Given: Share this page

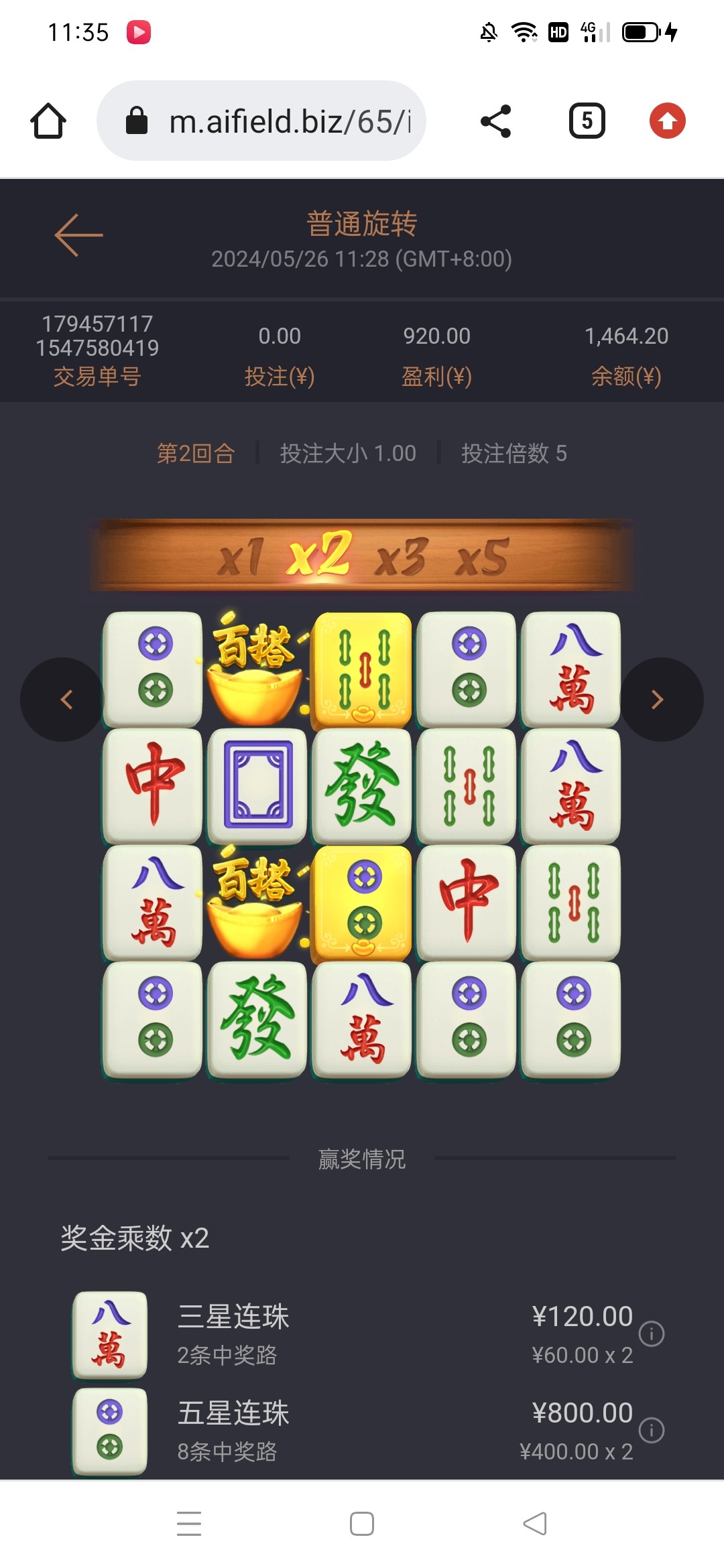Looking at the screenshot, I should click(x=495, y=121).
